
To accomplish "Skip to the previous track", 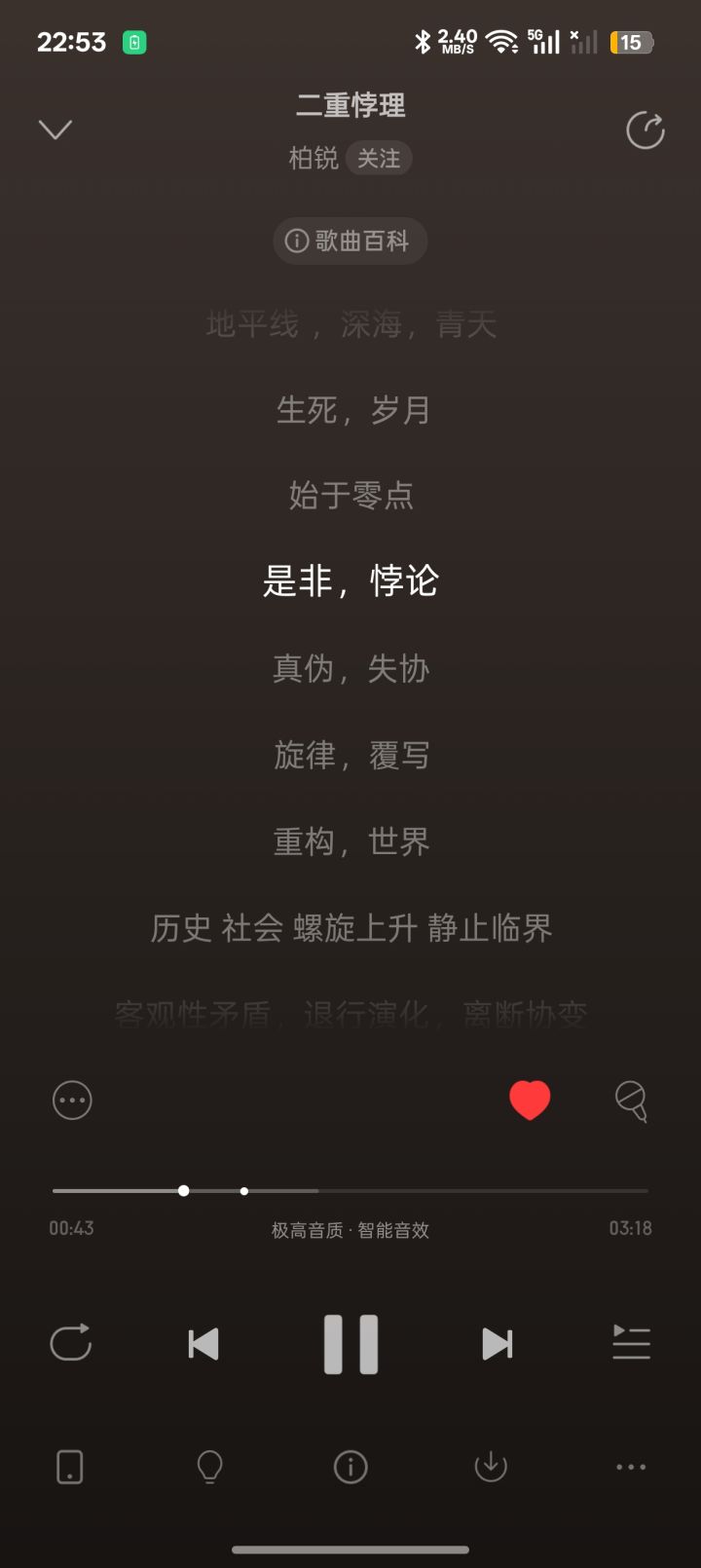I will coord(203,1344).
